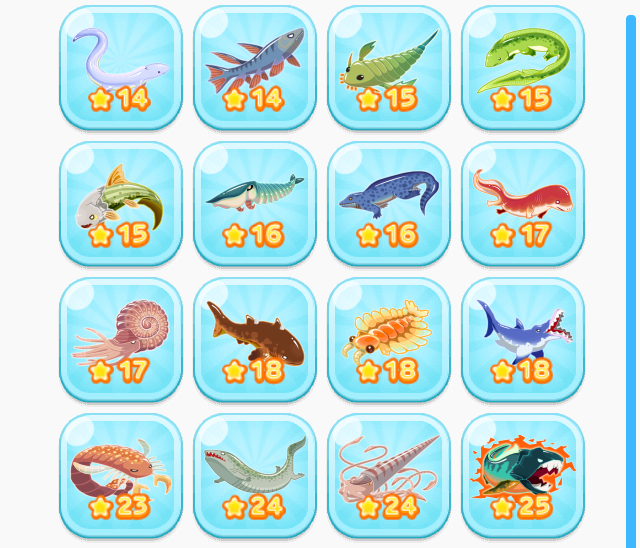The width and height of the screenshot is (640, 548).
Task: Open the red eel-like creature rated 17
Action: pyautogui.click(x=523, y=203)
